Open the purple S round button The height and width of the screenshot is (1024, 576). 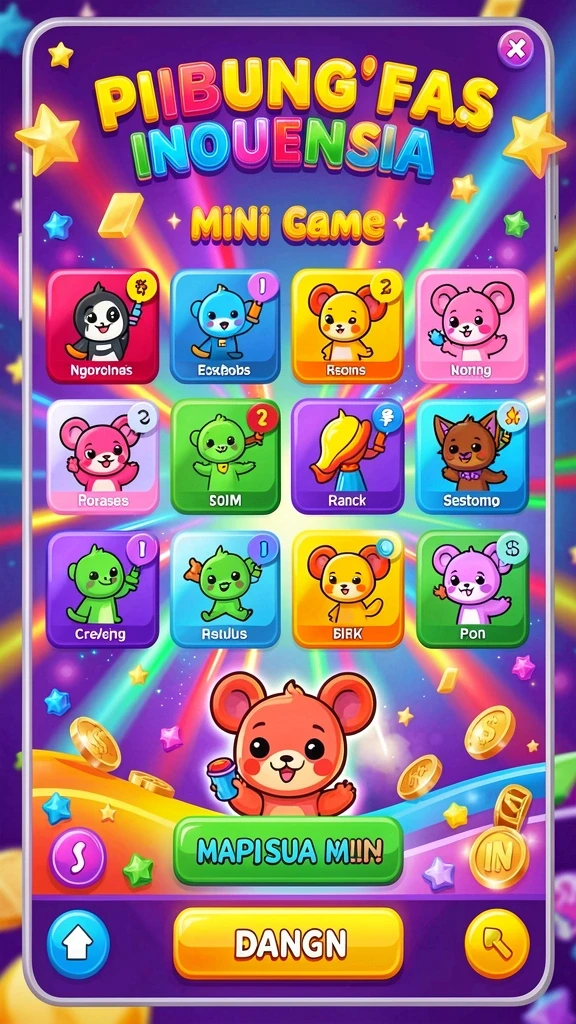click(x=78, y=856)
